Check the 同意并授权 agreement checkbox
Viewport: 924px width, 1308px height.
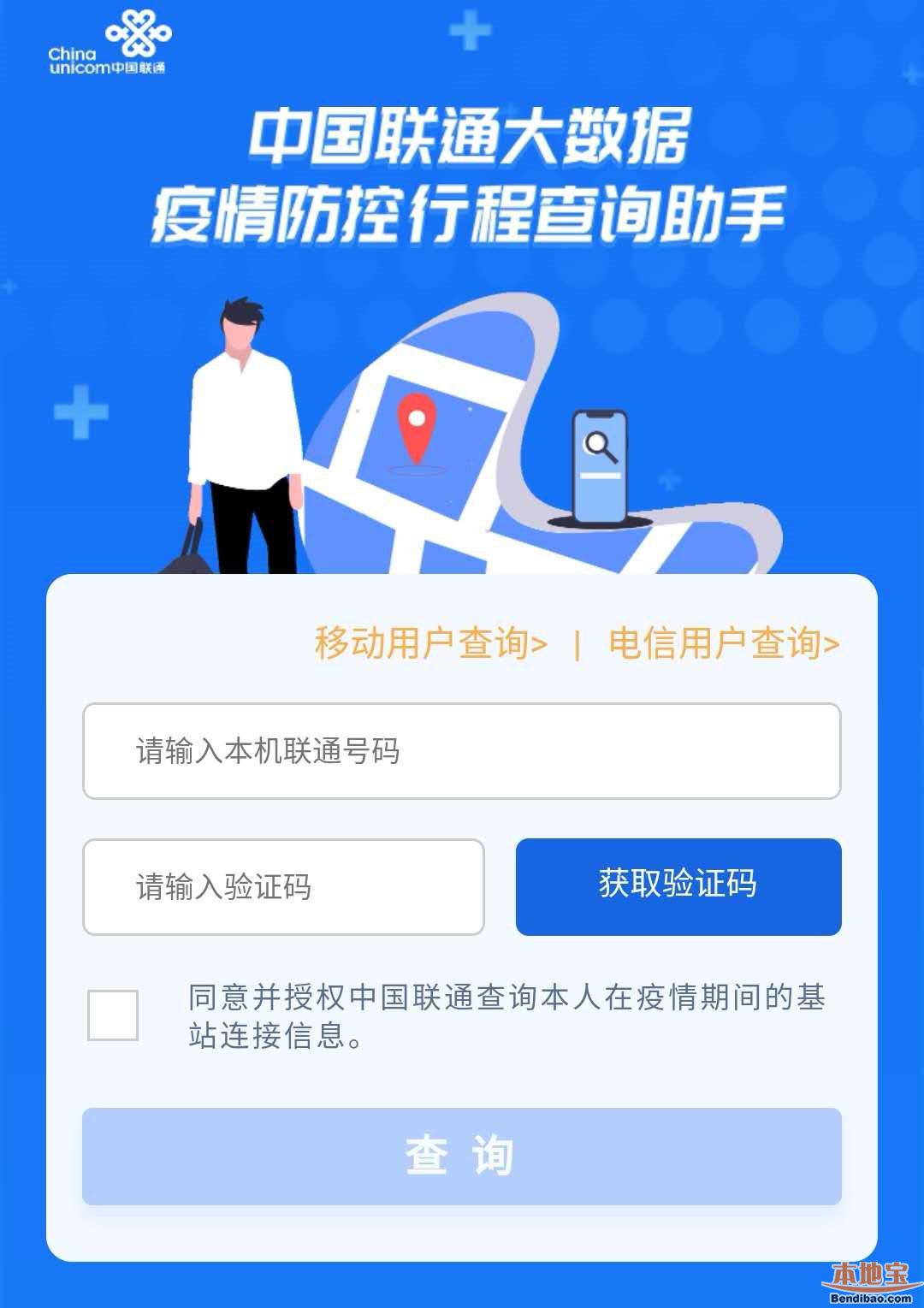(113, 1015)
